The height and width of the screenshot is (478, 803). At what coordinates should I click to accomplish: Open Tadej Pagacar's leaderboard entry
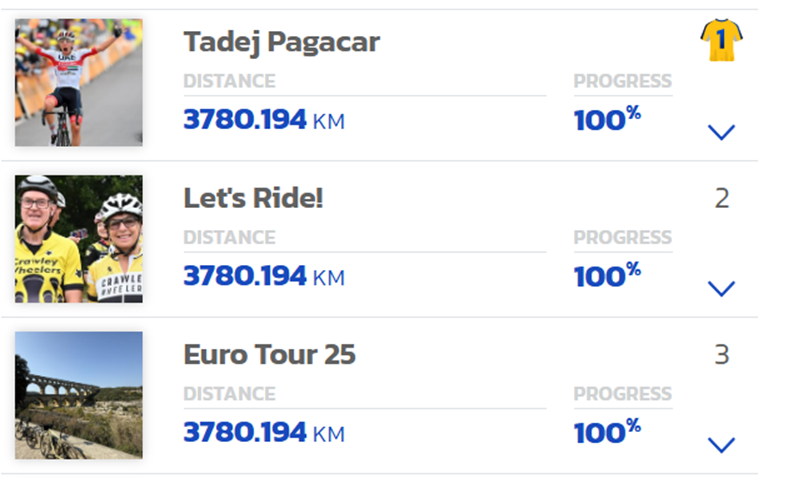(x=281, y=43)
